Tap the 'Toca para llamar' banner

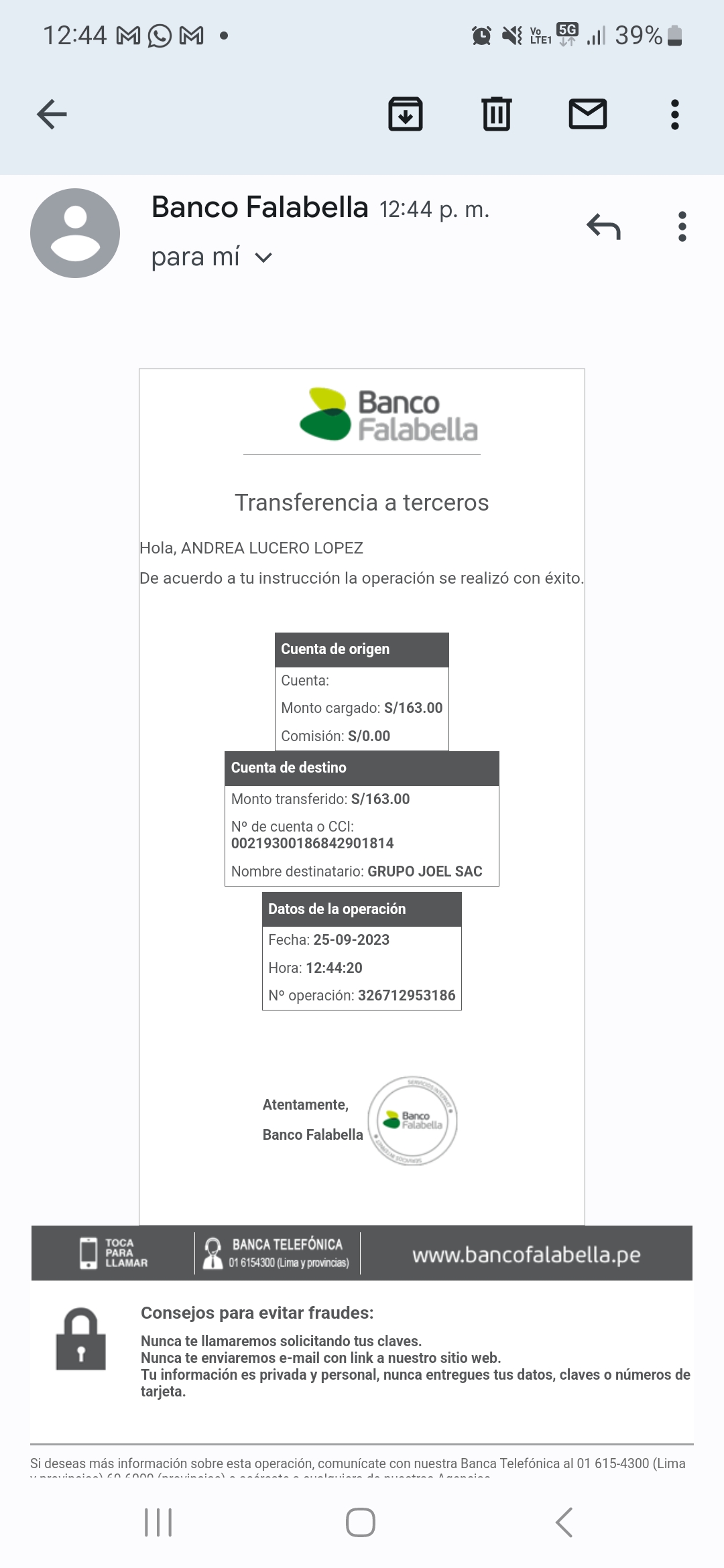[113, 1253]
